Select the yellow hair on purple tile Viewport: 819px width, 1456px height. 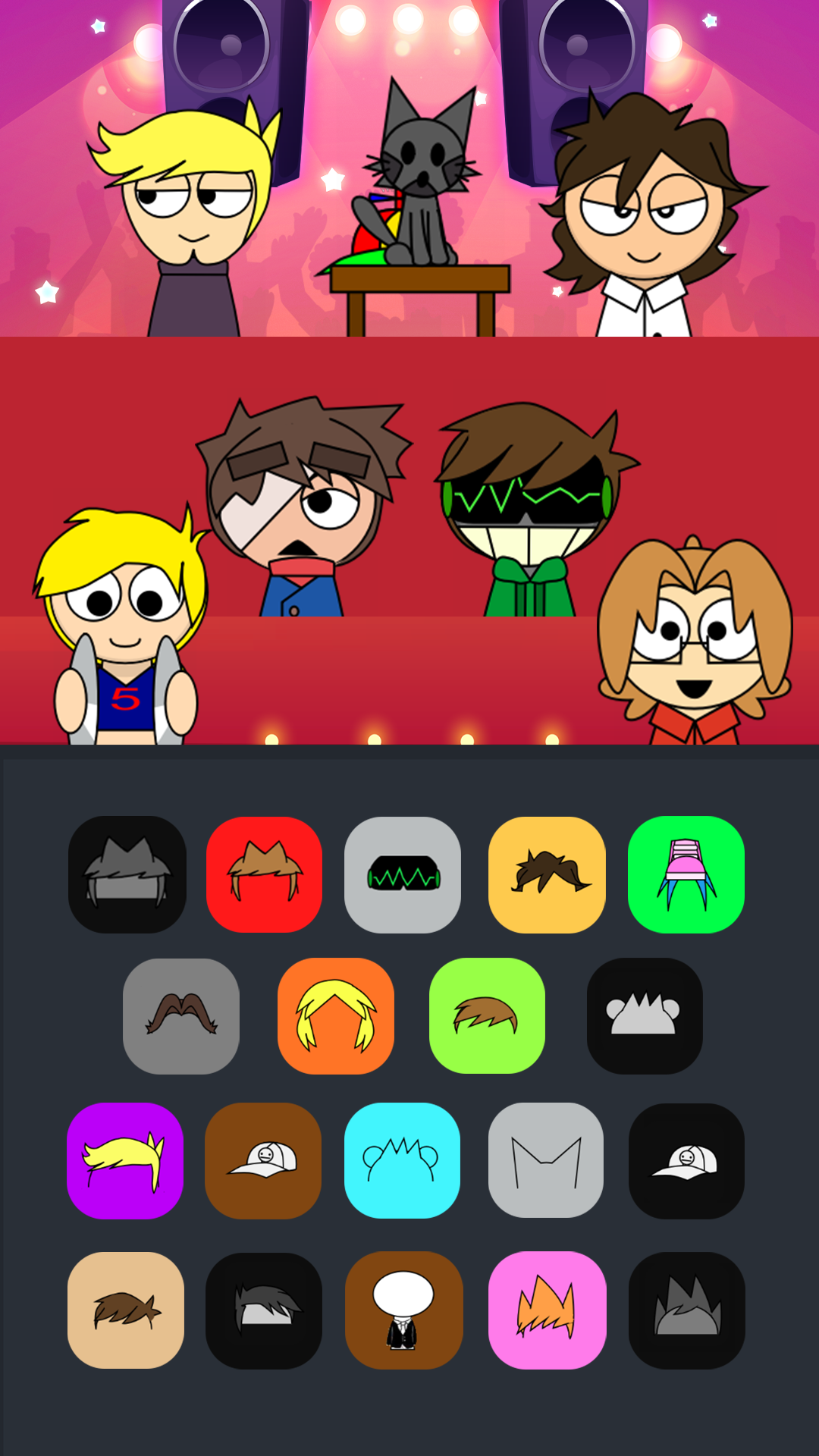[x=125, y=1160]
